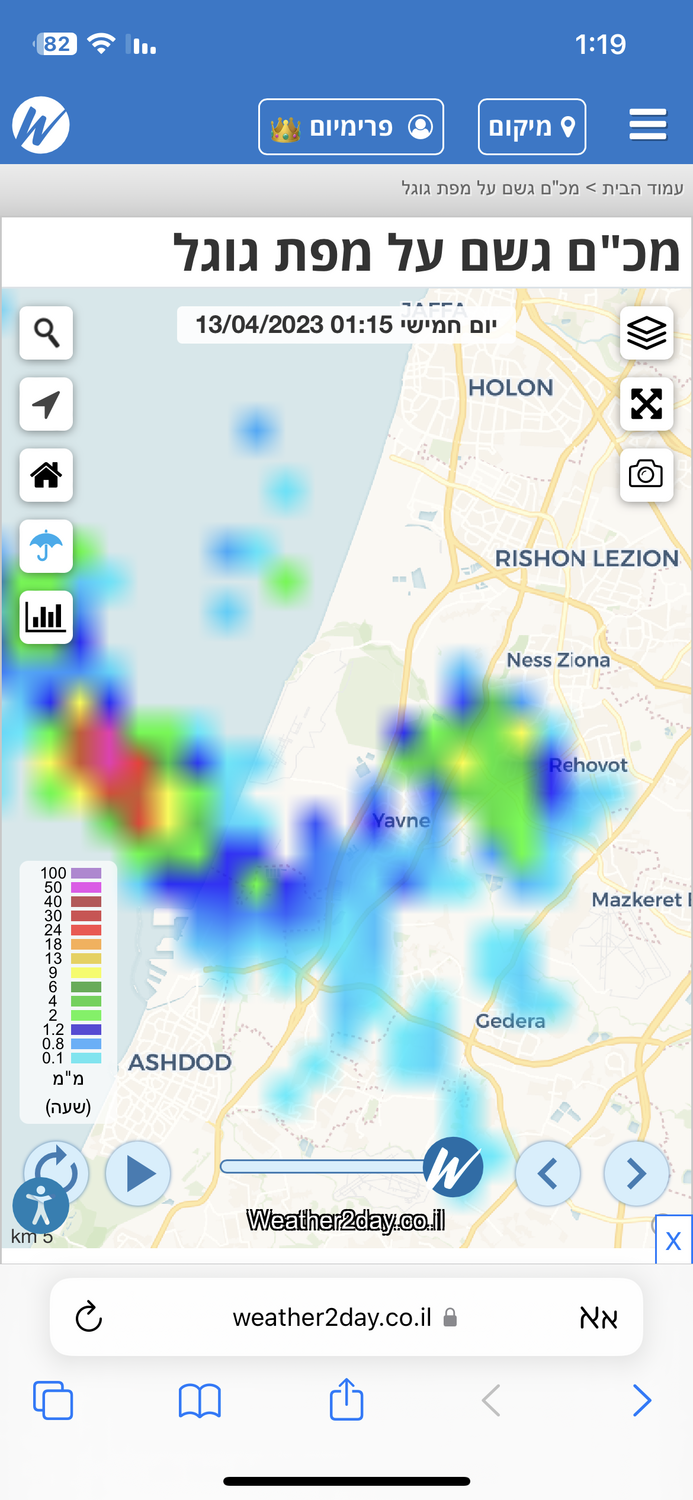Play the radar animation
Viewport: 693px width, 1500px height.
(x=138, y=1173)
